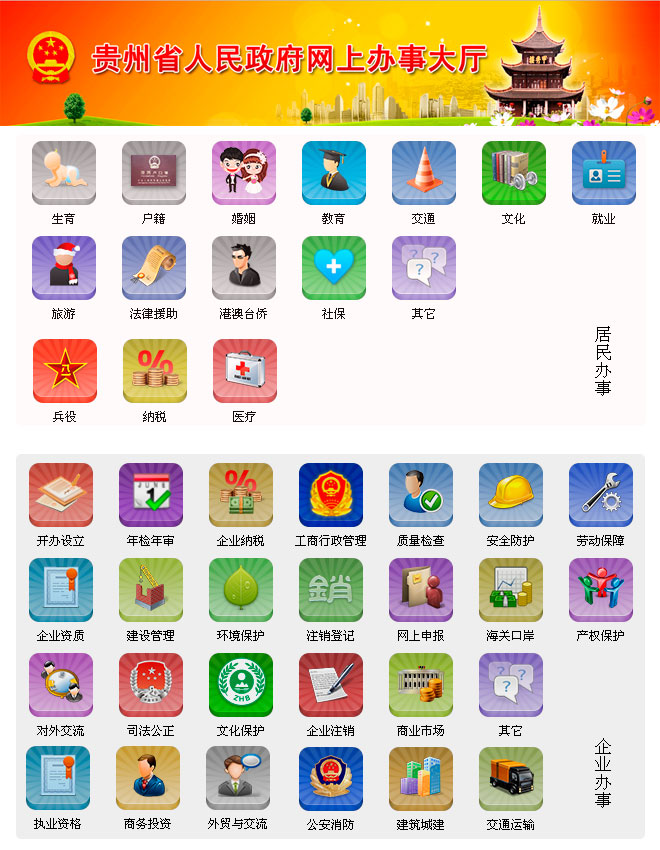This screenshot has height=850, width=660.
Task: Open 旅游 tourism services
Action: [x=64, y=268]
